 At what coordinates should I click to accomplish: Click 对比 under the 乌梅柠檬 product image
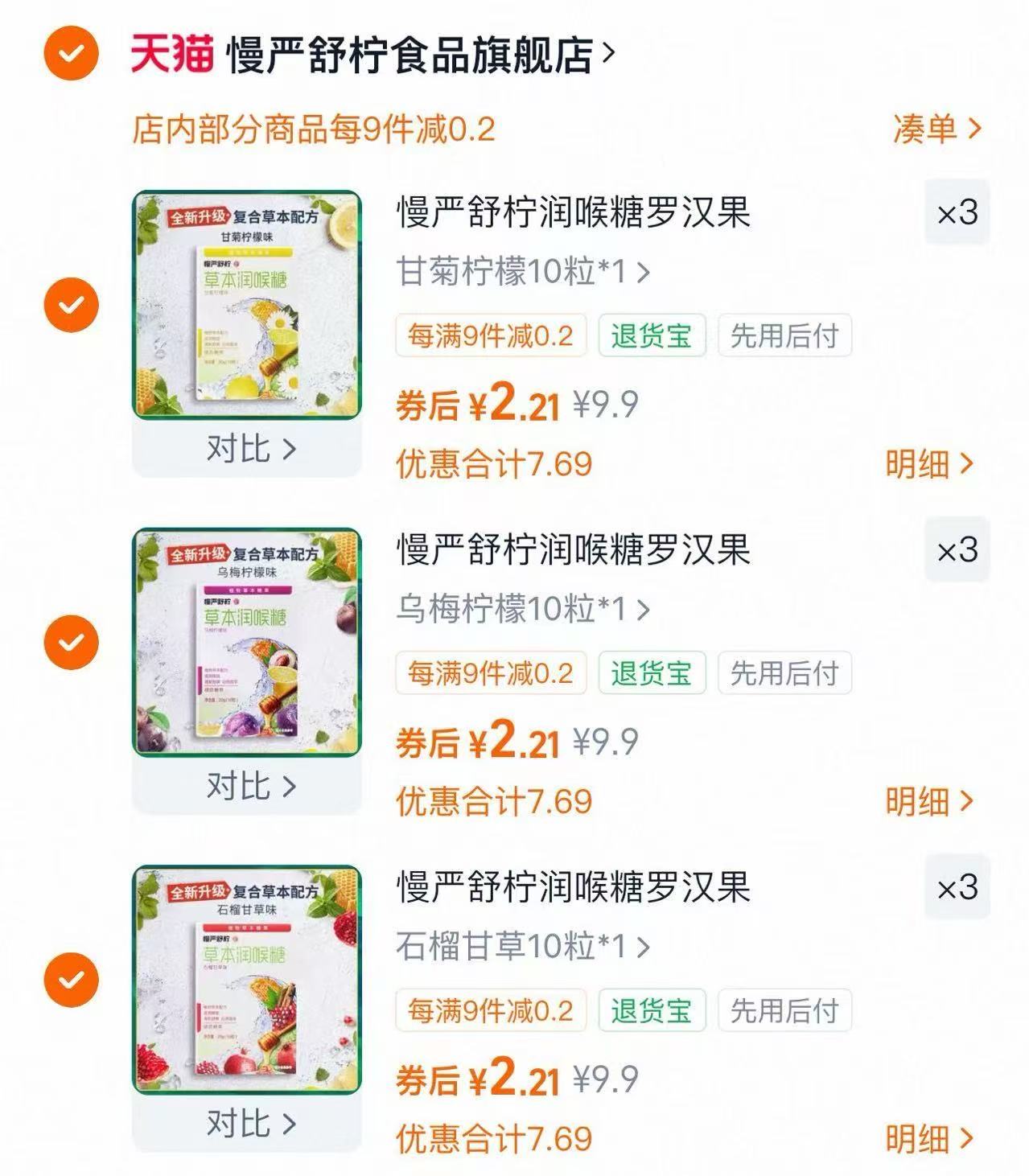(252, 786)
